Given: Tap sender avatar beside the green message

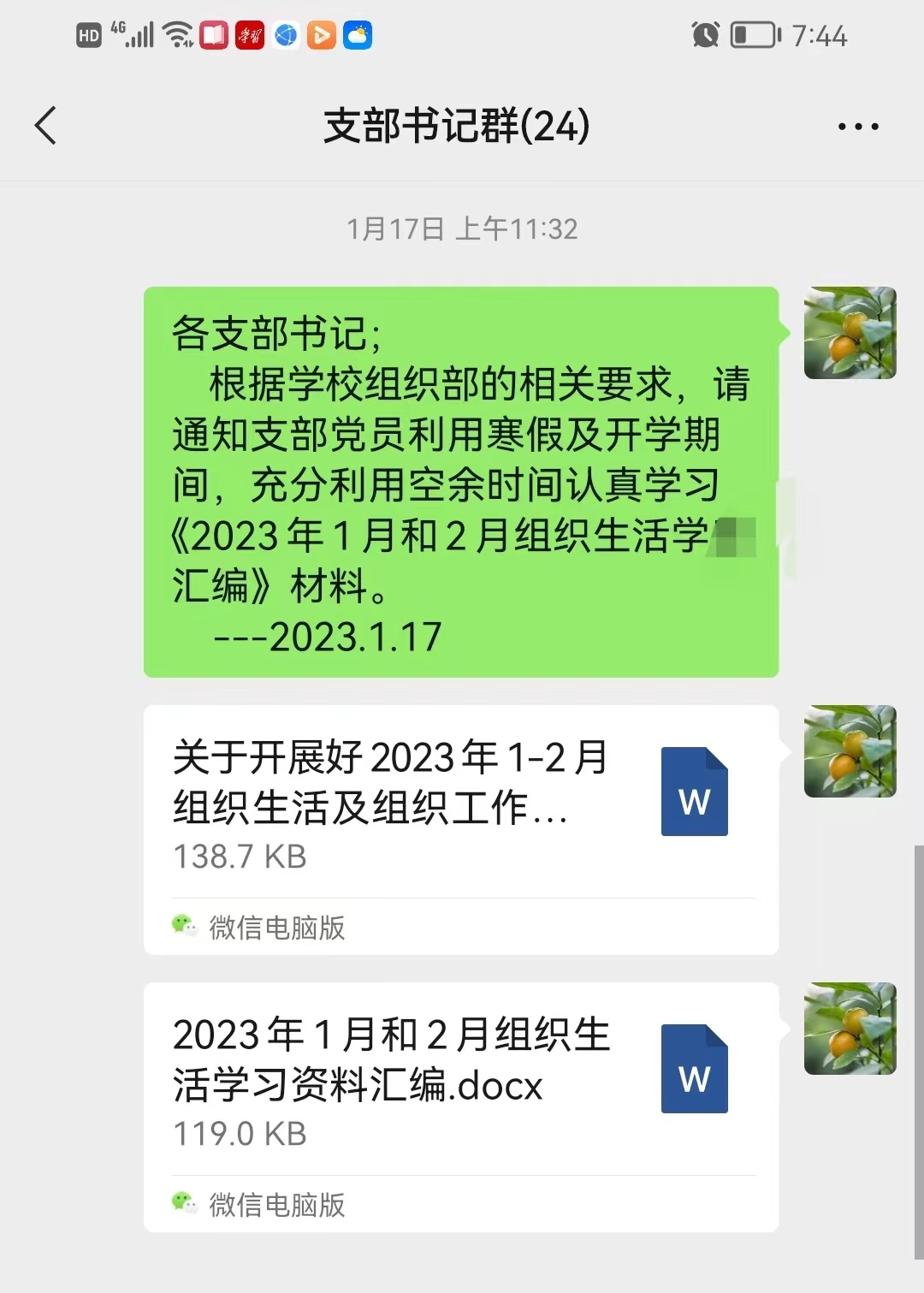Looking at the screenshot, I should pos(850,333).
